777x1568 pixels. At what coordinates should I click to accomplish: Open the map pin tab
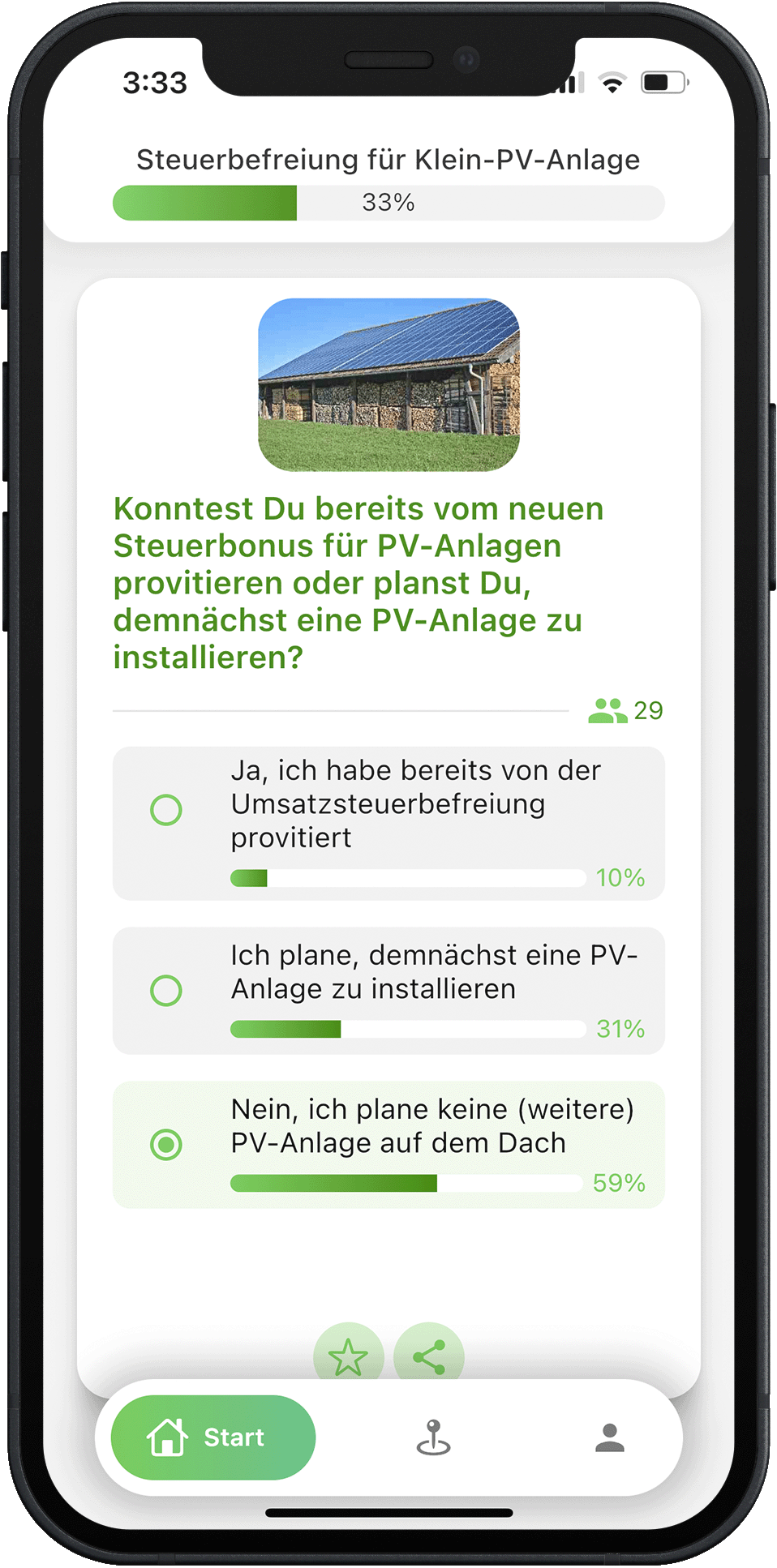pyautogui.click(x=433, y=1437)
